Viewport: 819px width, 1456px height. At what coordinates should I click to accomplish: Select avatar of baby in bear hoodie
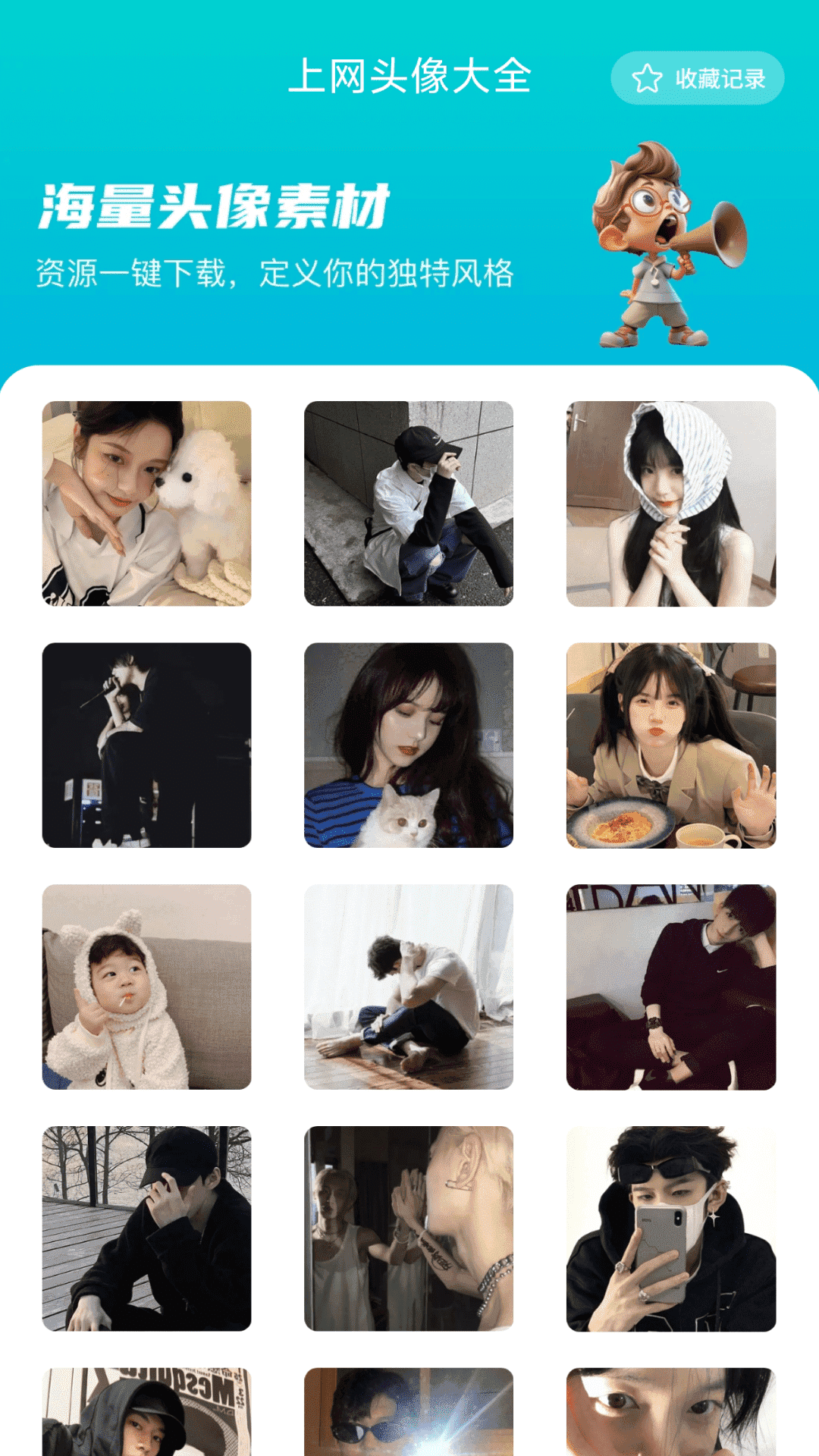[146, 987]
